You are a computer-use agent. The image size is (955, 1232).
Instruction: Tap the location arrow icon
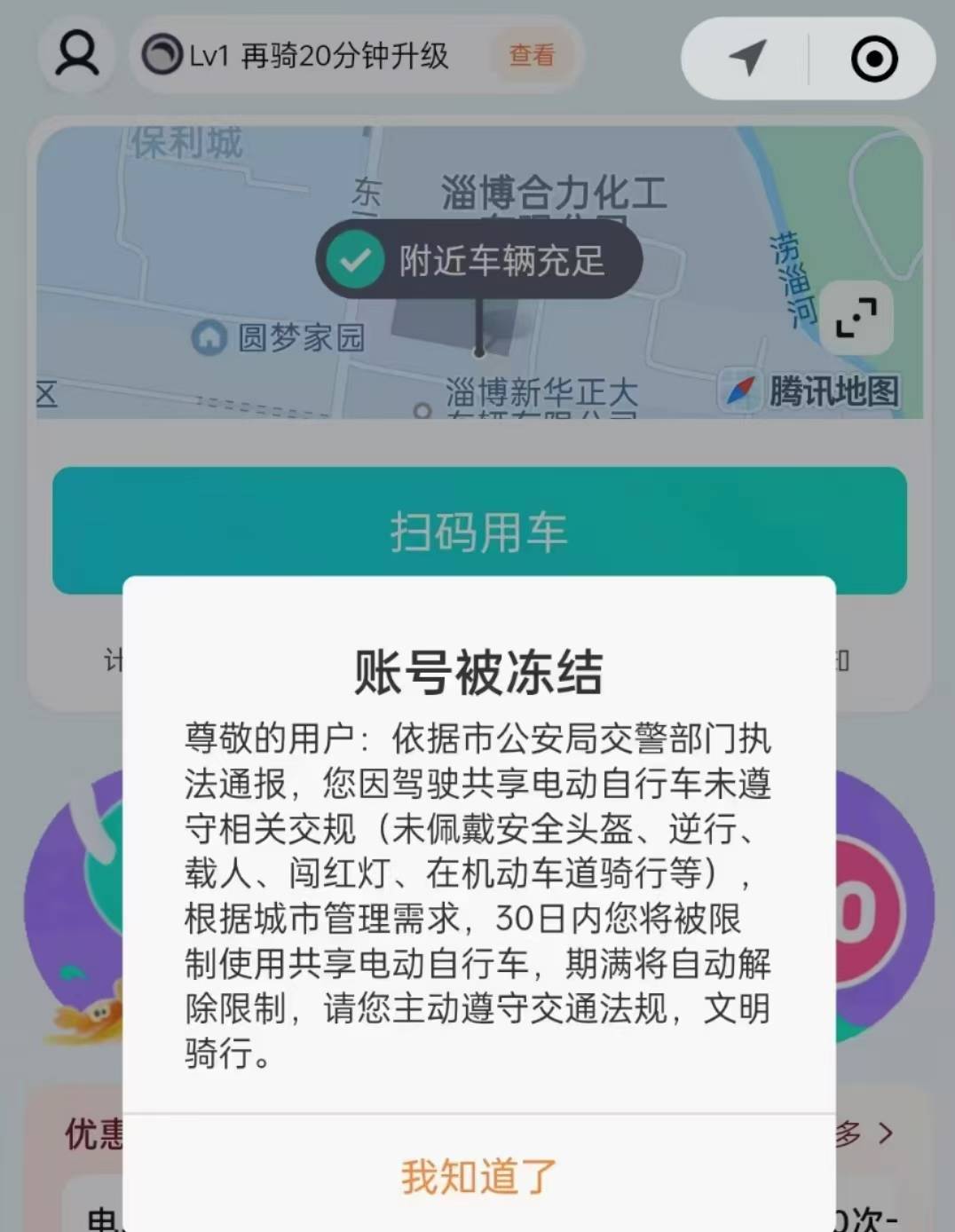(x=747, y=59)
